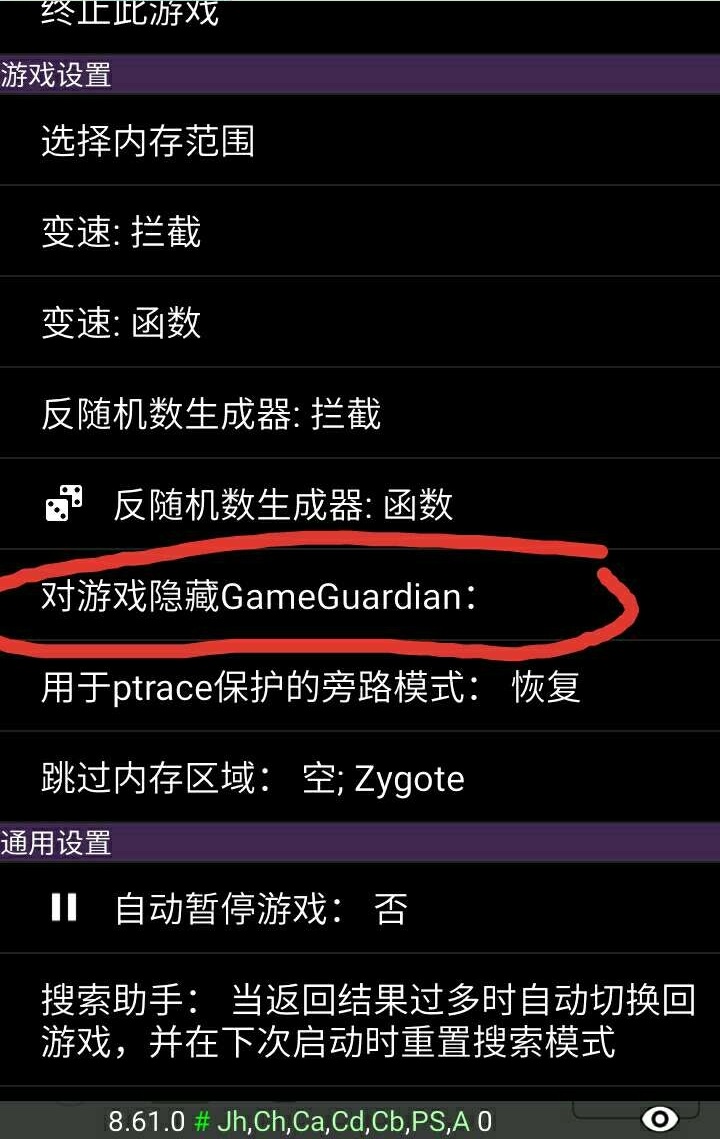Select 反随机数生成器: 函数 with dice icon
The height and width of the screenshot is (1139, 720).
(x=283, y=505)
